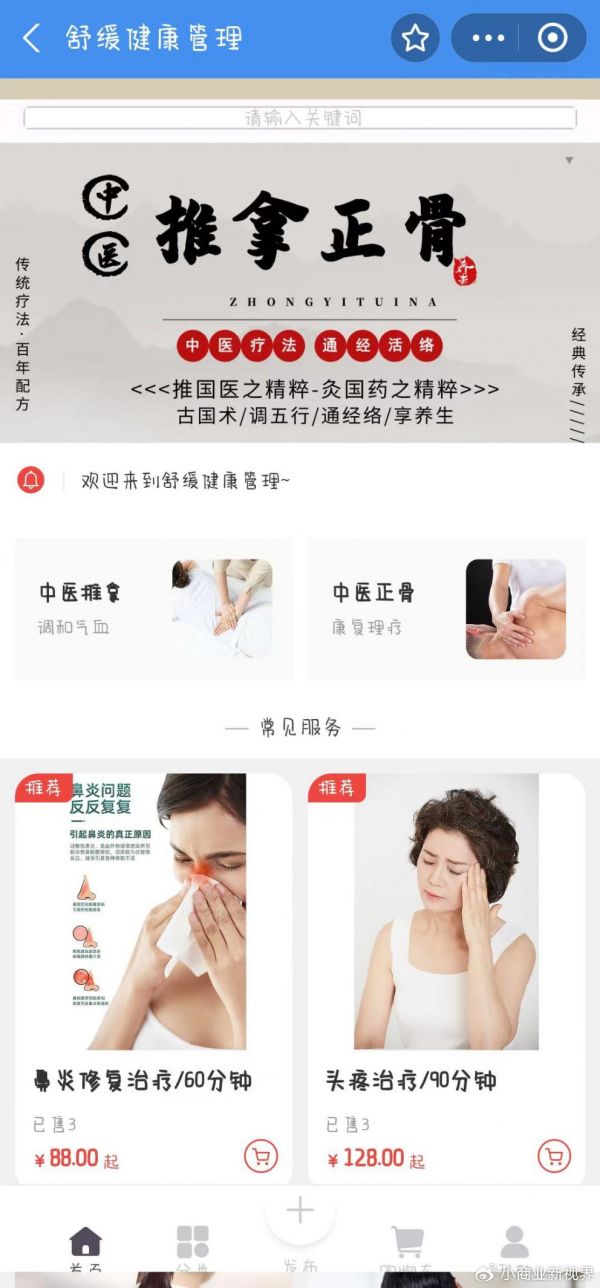
Task: Open the notification bell announcement
Action: [31, 480]
